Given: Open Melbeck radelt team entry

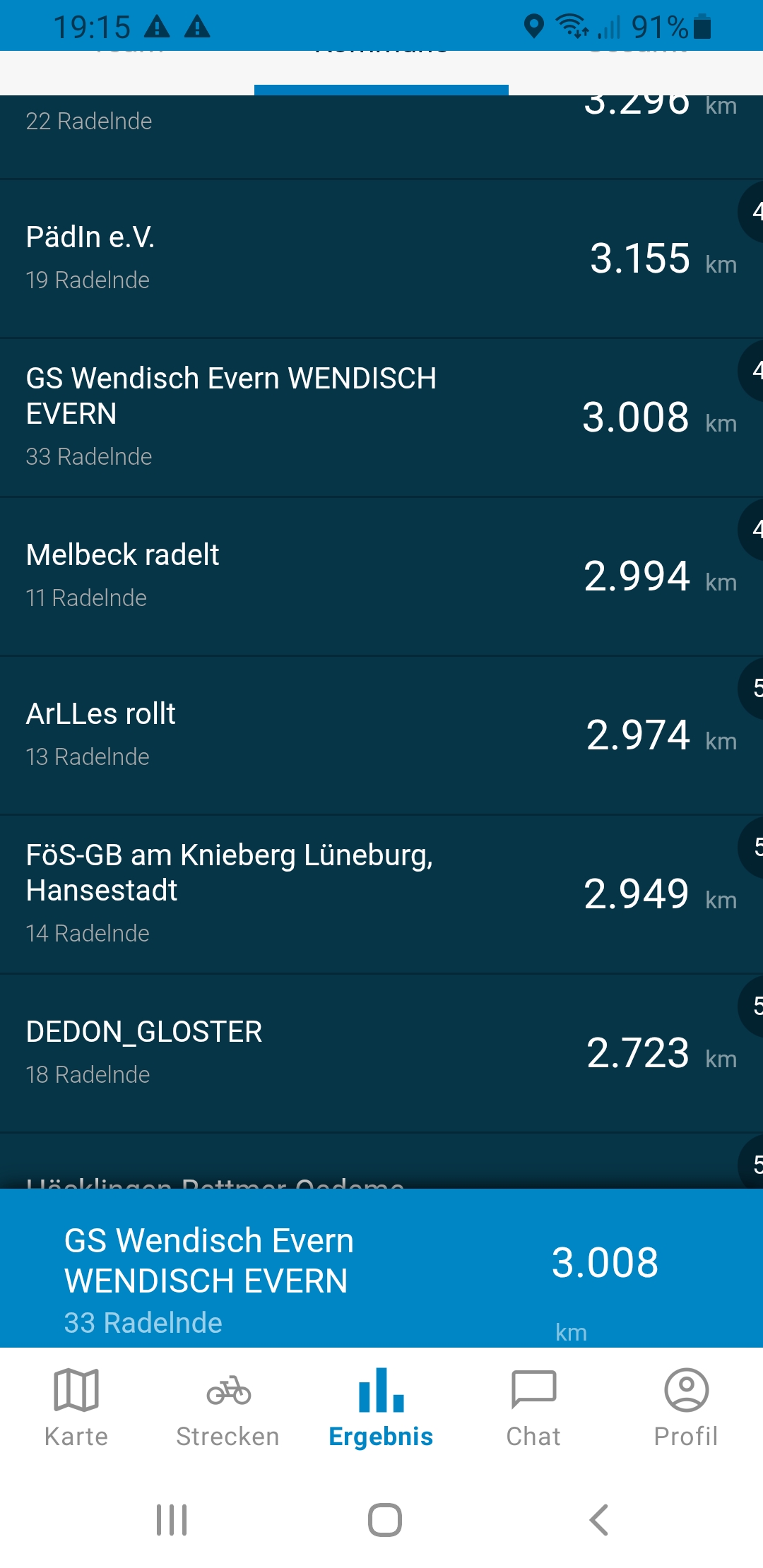Looking at the screenshot, I should point(381,576).
